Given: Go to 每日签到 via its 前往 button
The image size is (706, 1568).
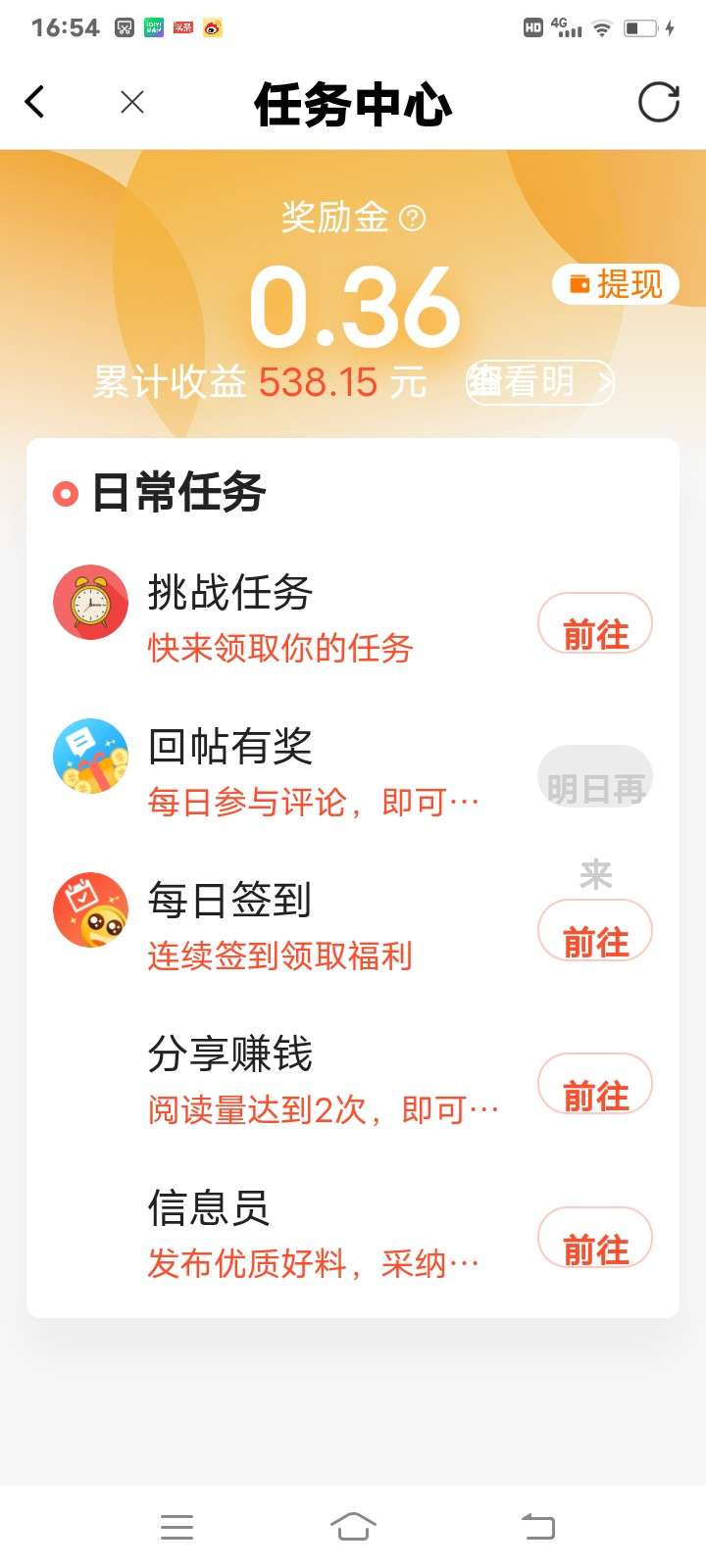Looking at the screenshot, I should tap(595, 931).
